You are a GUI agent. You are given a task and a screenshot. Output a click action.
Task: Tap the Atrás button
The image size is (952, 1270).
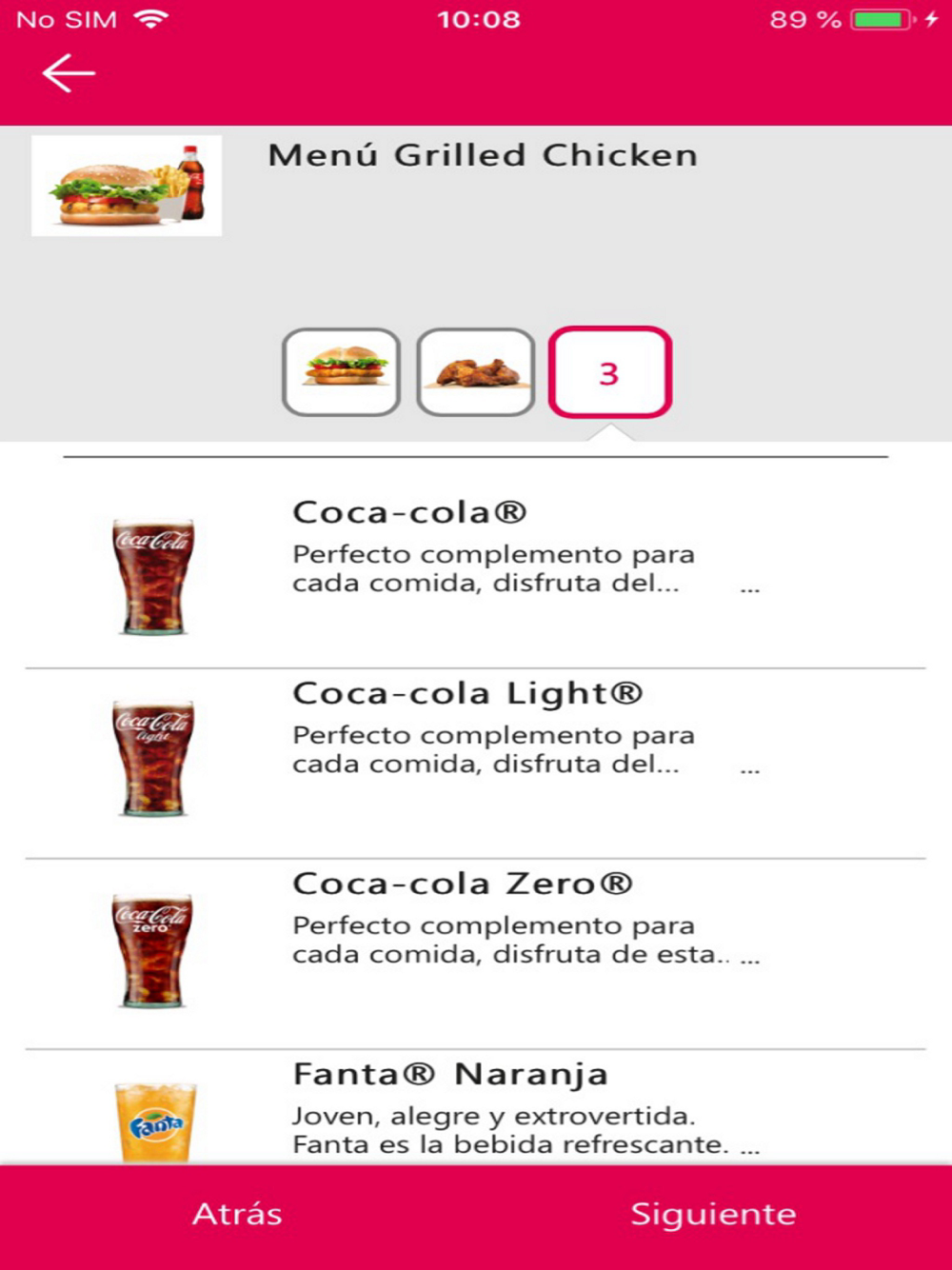pos(237,1215)
